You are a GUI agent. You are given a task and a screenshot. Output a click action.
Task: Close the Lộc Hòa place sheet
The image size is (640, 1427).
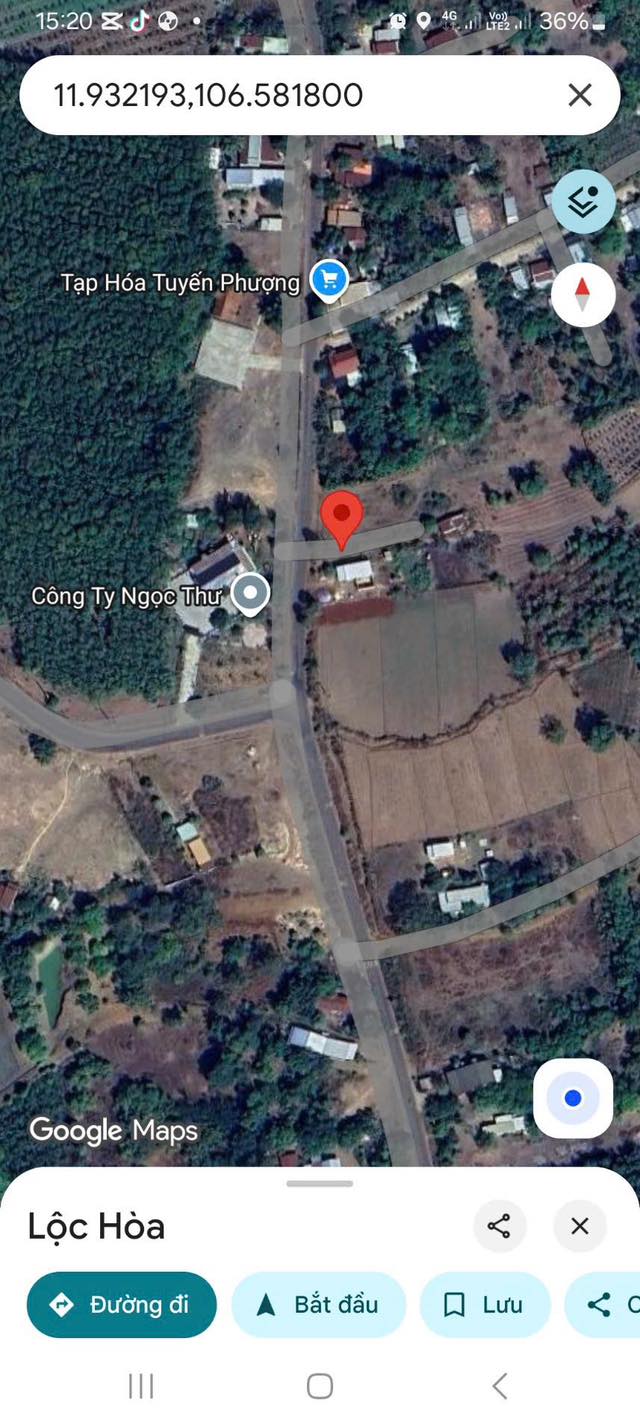[x=580, y=1226]
